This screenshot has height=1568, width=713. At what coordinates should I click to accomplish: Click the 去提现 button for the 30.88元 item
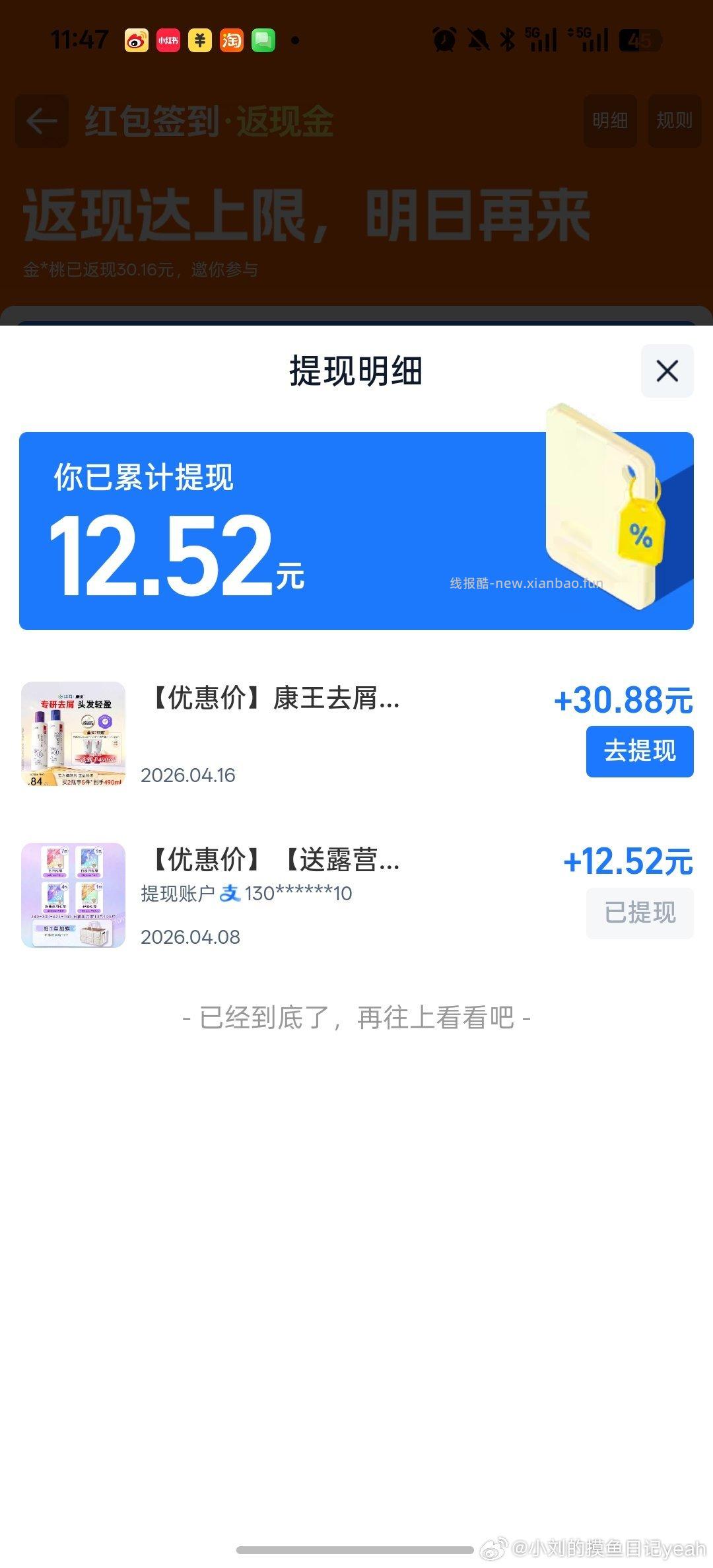639,751
